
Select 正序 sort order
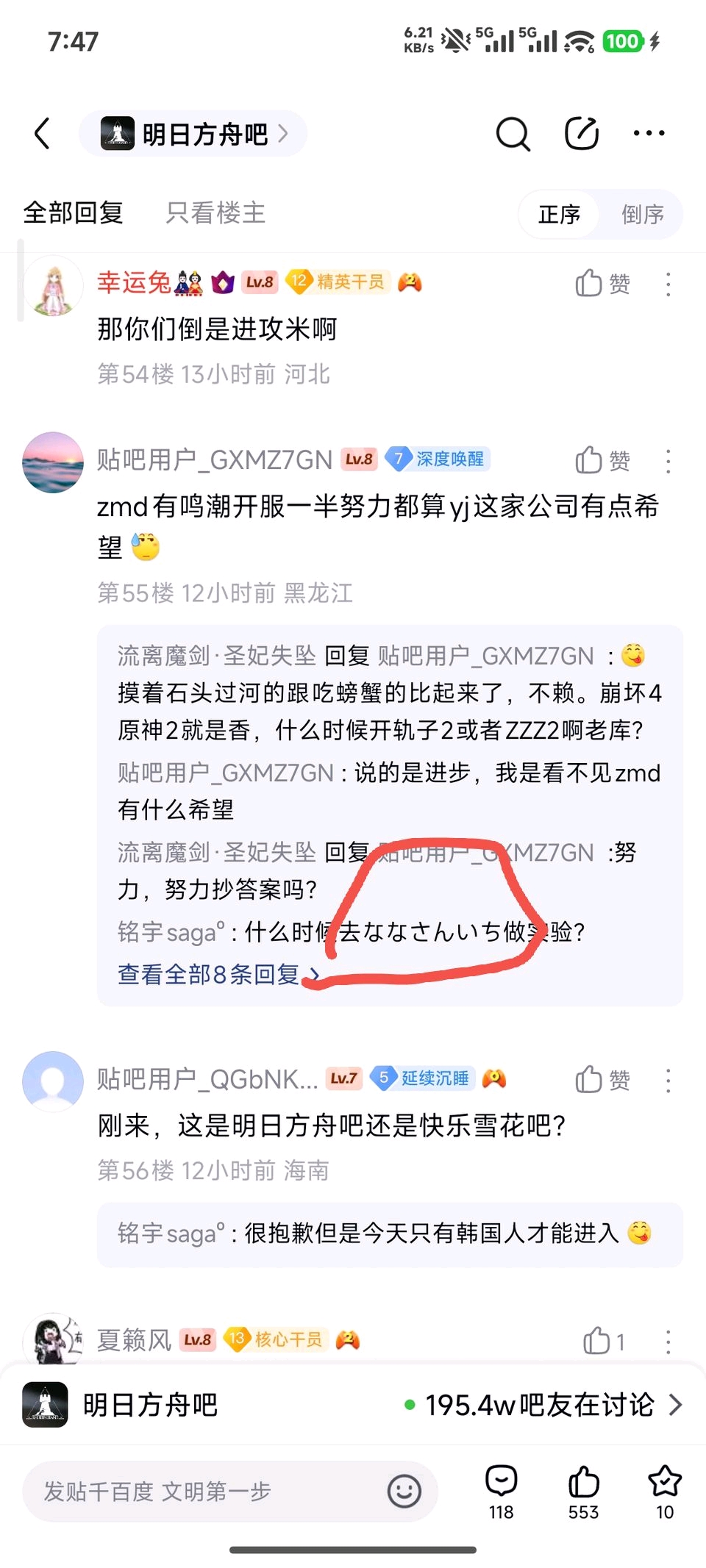tap(560, 214)
